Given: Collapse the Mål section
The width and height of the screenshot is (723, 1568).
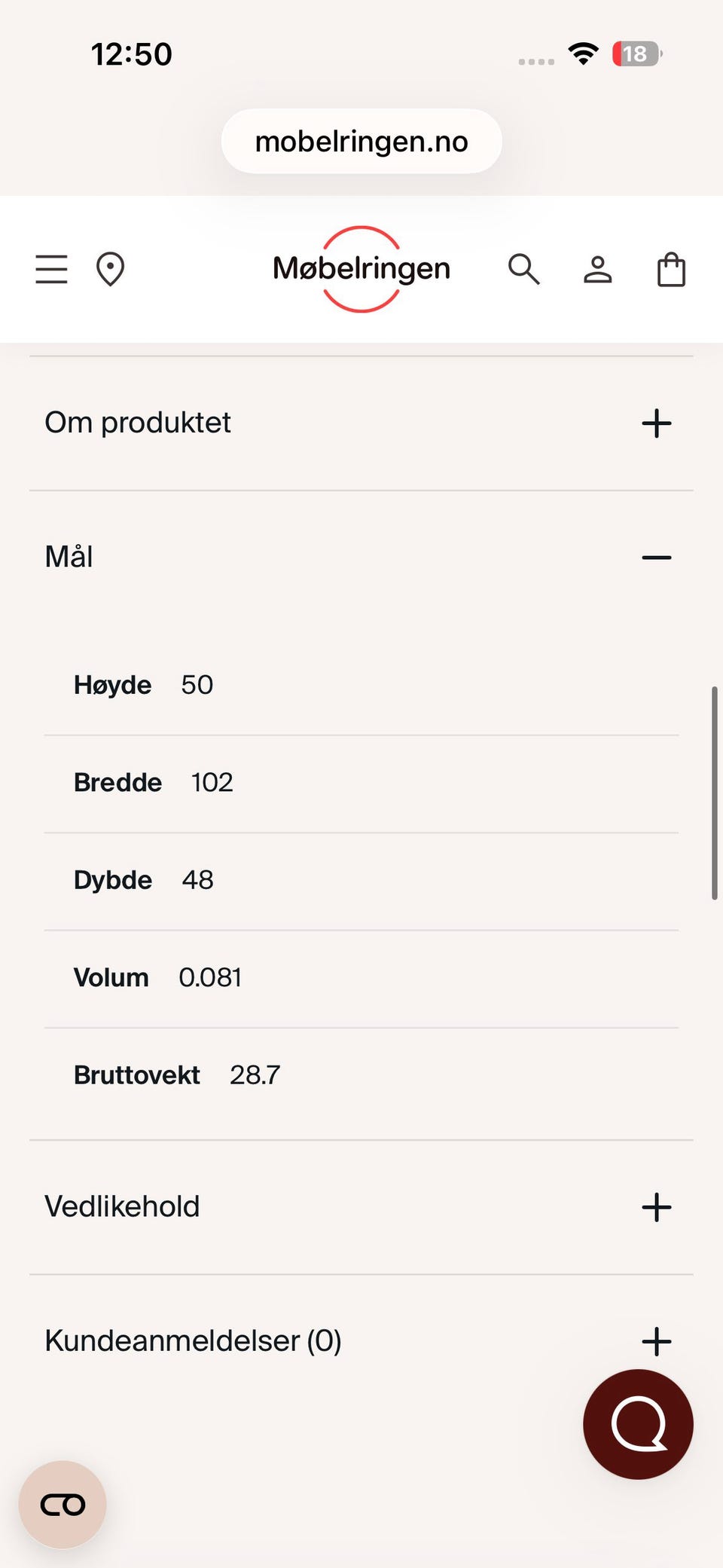Looking at the screenshot, I should tap(656, 558).
